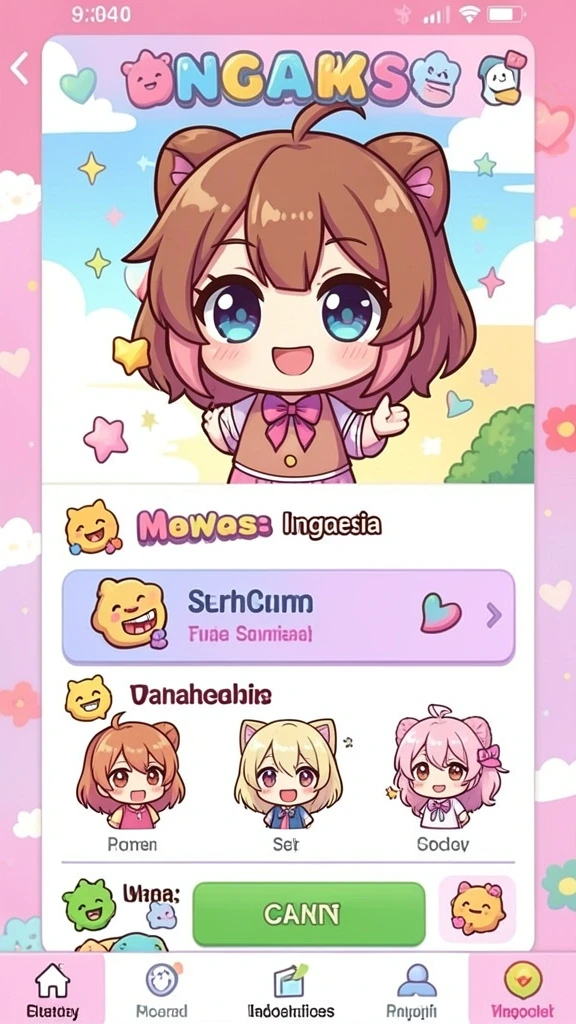Go back using the top-left arrow

pos(20,69)
